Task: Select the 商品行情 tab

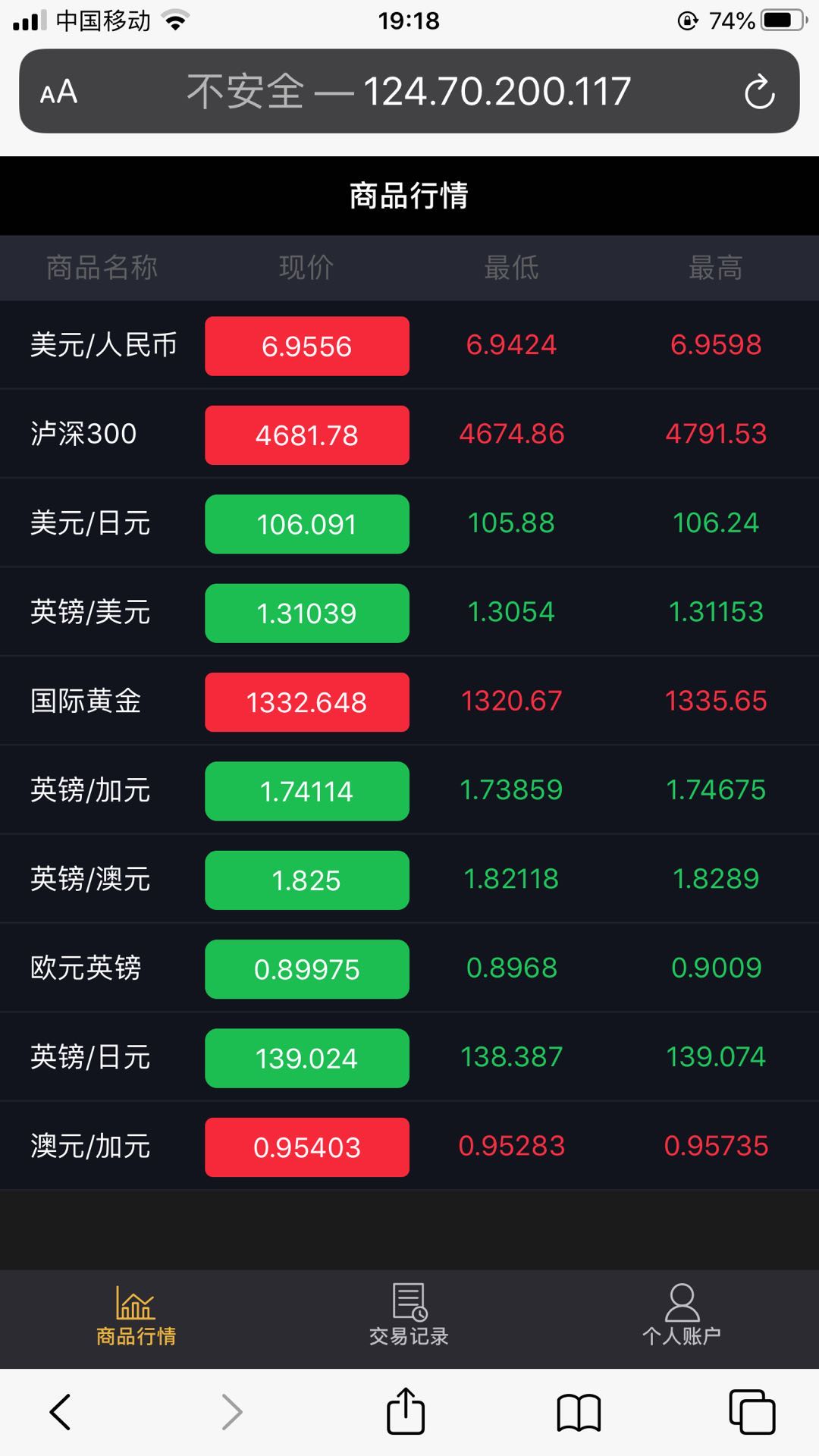Action: [x=136, y=1315]
